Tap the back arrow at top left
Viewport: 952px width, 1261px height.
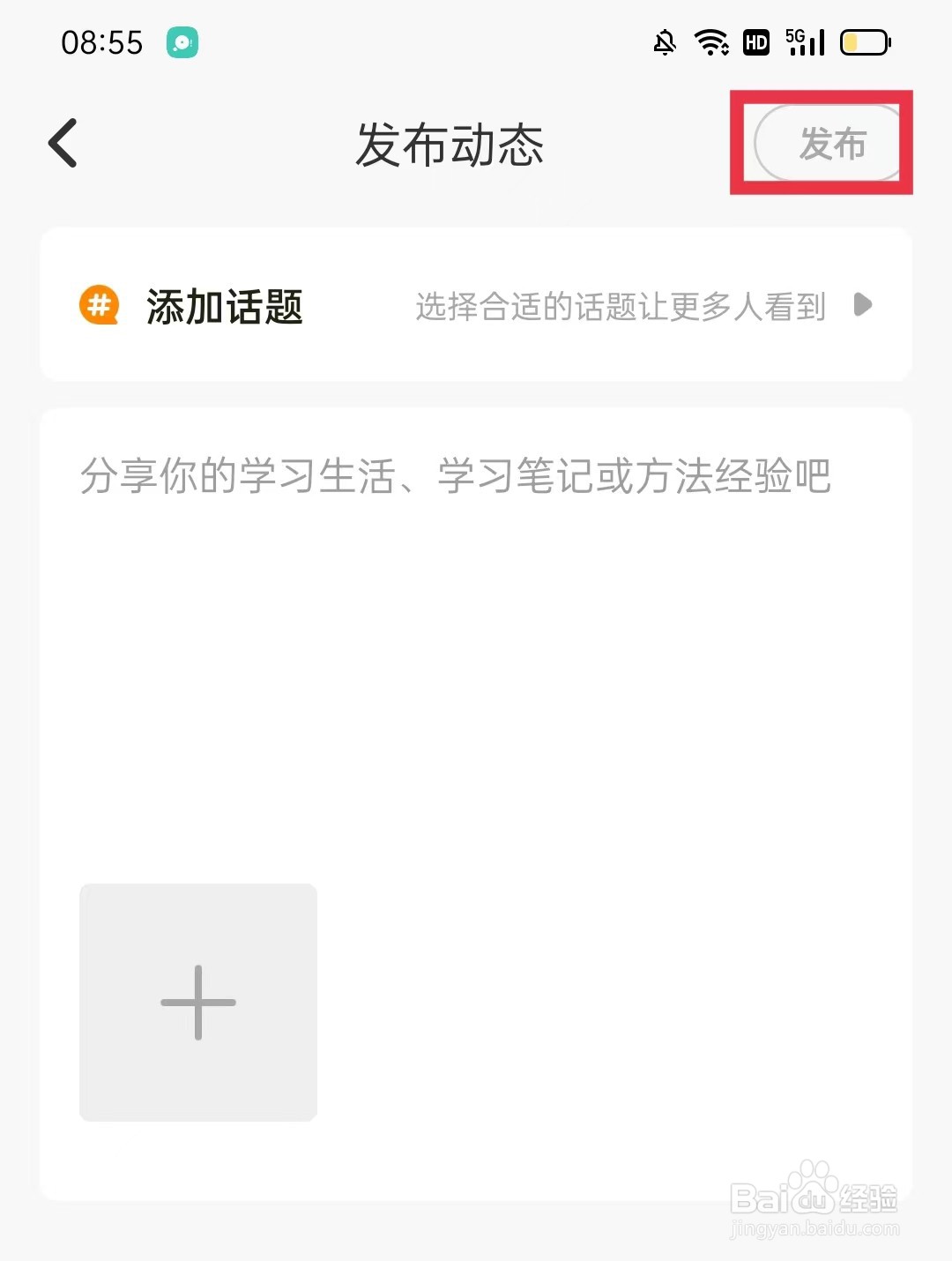tap(62, 143)
